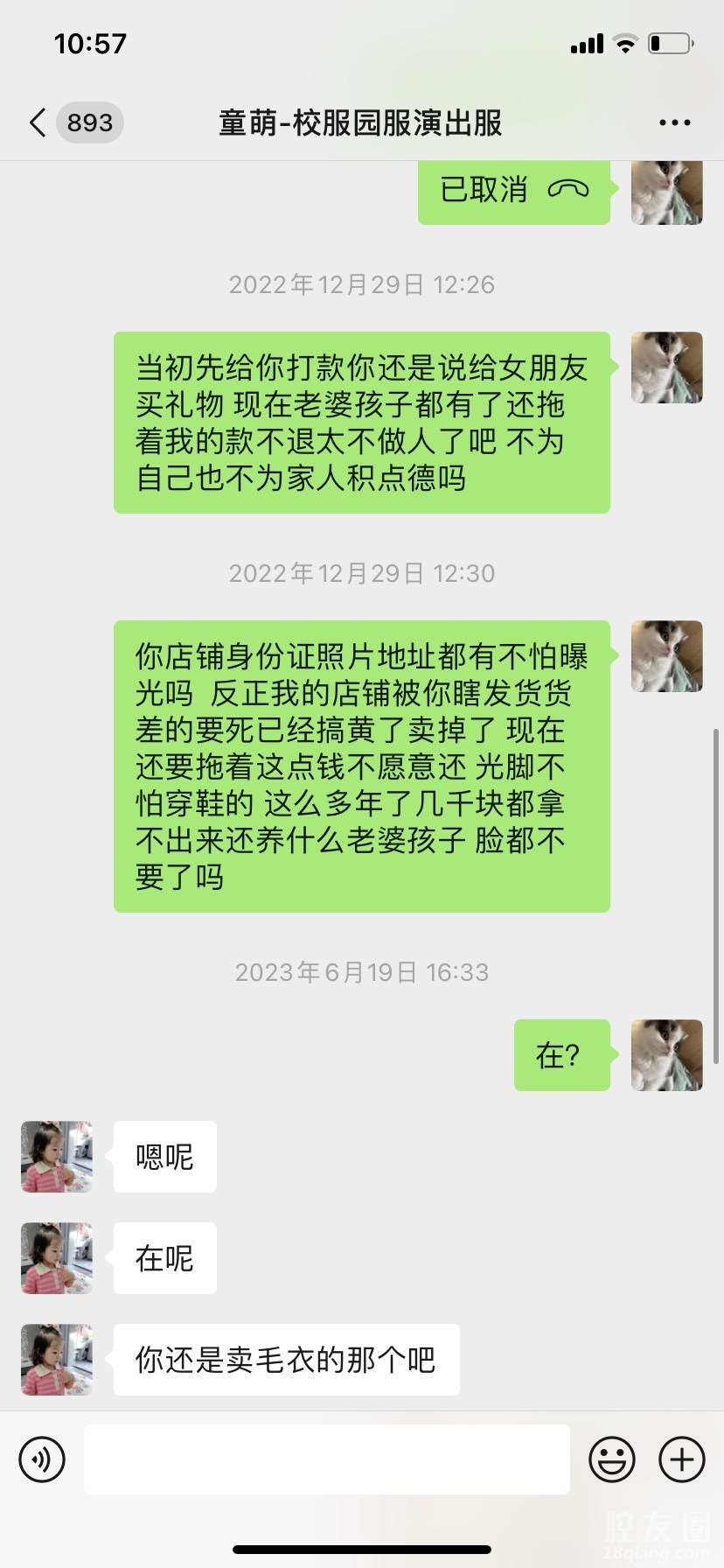724x1568 pixels.
Task: Open my avatar beside '在?' message
Action: [x=666, y=1055]
